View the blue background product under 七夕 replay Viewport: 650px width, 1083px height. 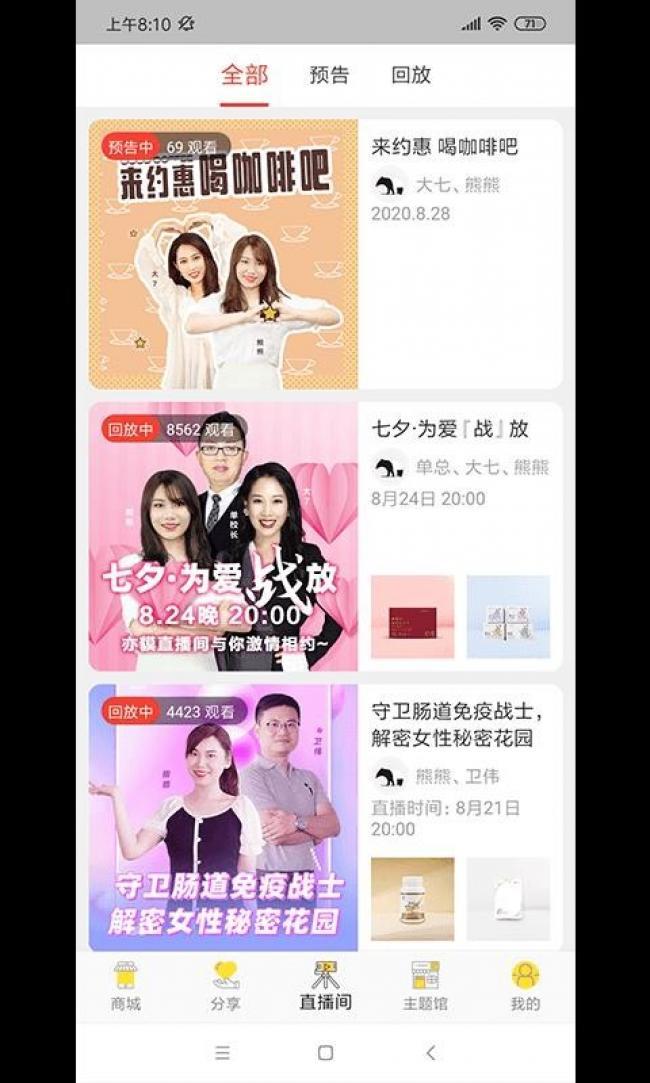(x=508, y=616)
